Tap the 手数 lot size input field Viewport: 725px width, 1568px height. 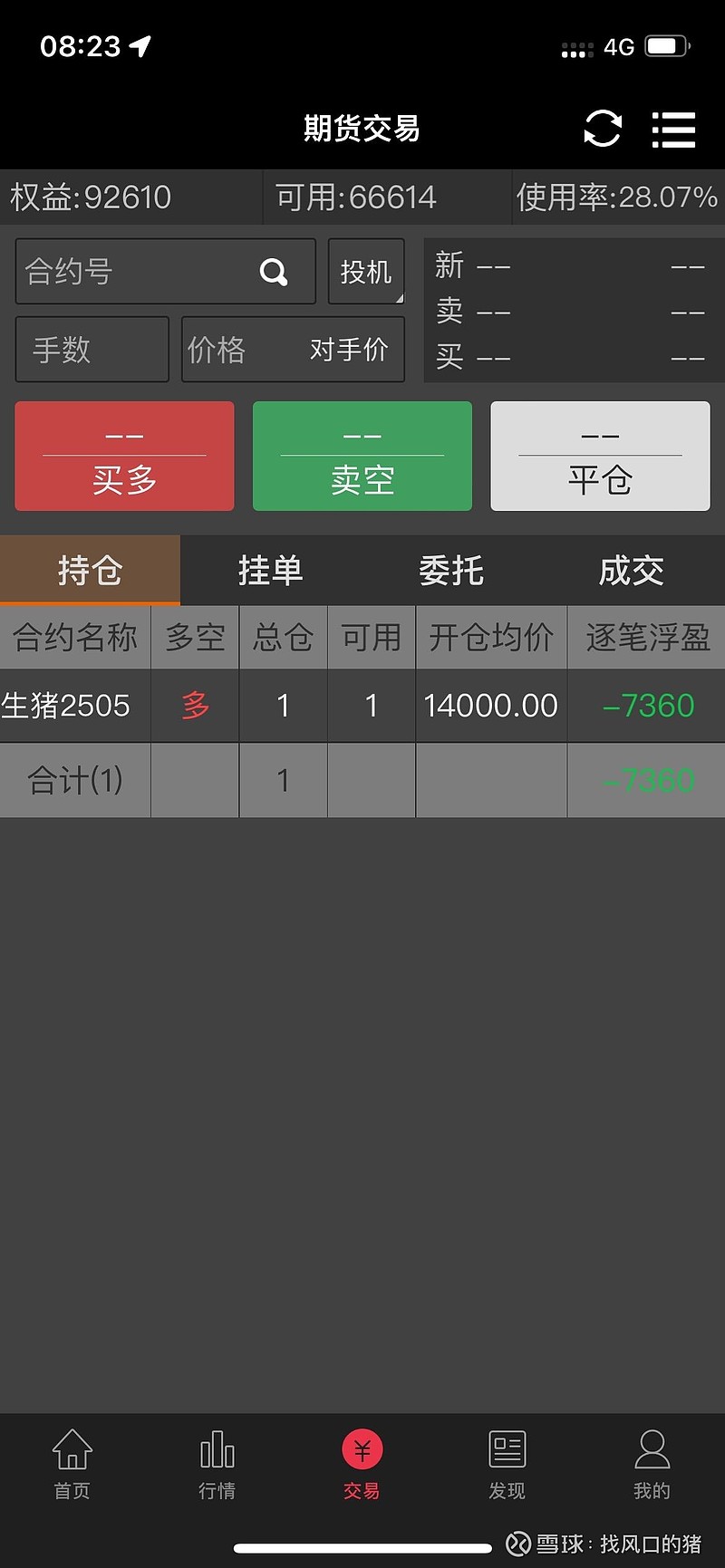pos(91,350)
